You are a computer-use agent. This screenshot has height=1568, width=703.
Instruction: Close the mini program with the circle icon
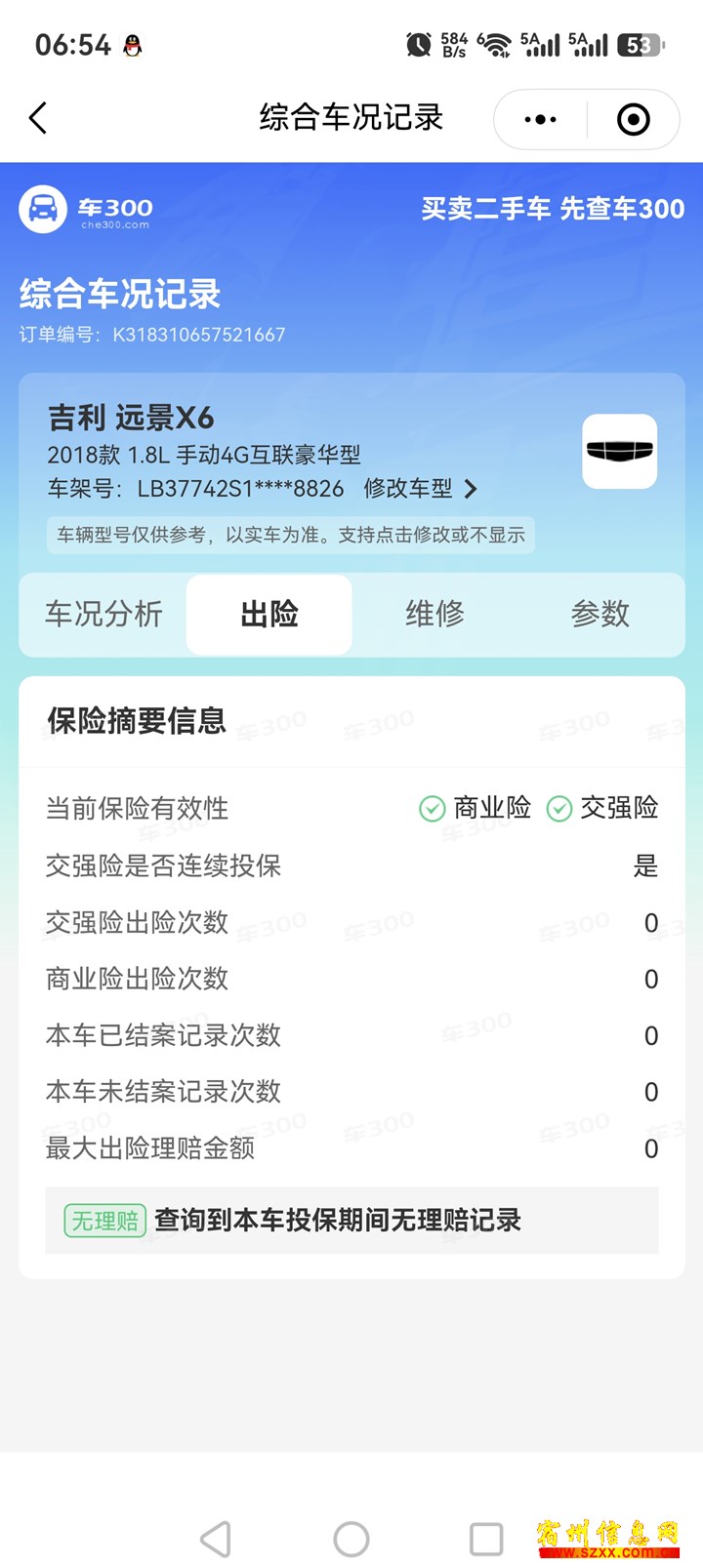pyautogui.click(x=633, y=119)
